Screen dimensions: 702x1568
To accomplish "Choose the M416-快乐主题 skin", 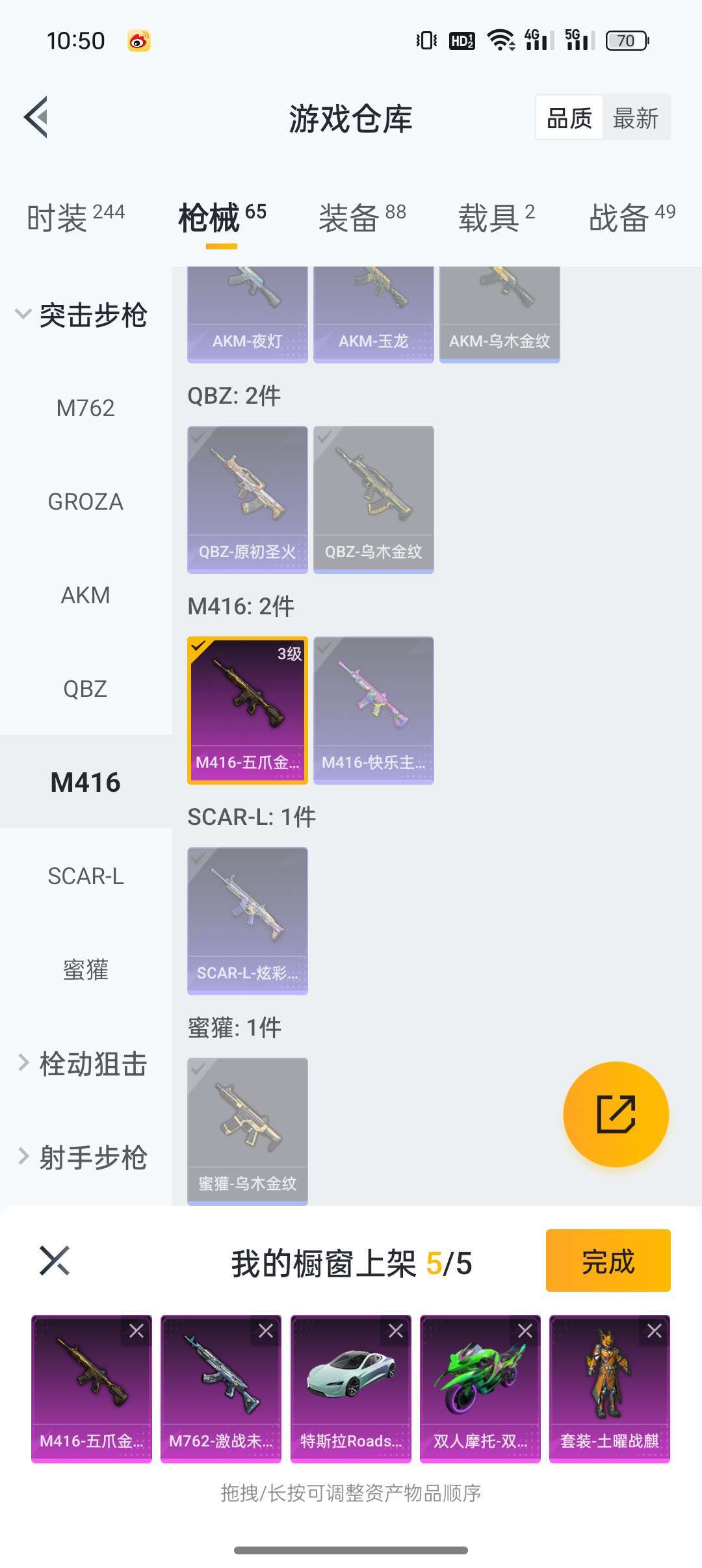I will (x=373, y=710).
